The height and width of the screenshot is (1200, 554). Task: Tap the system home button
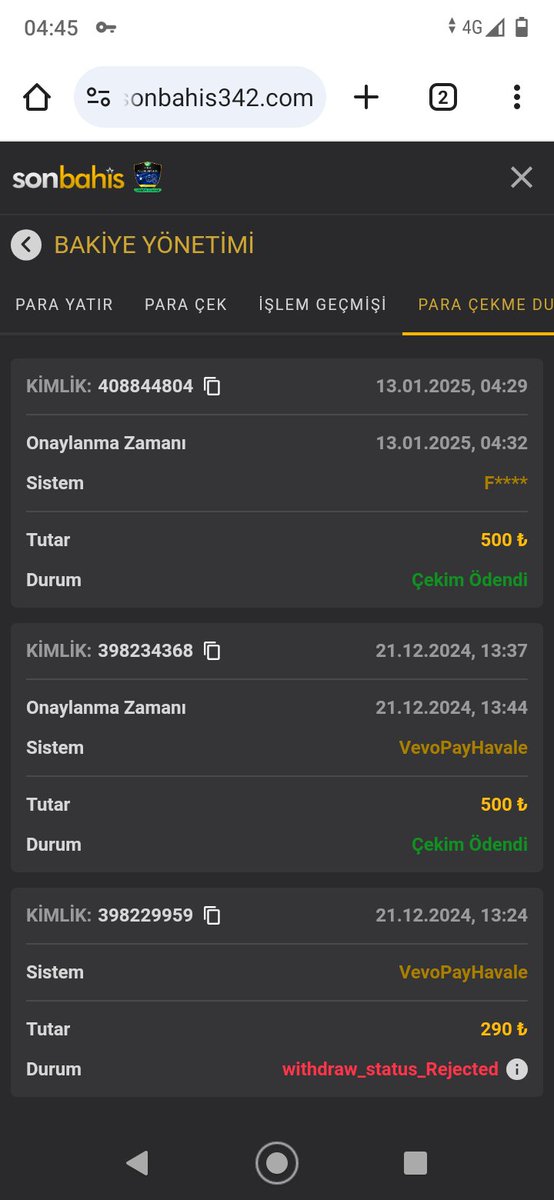point(277,1162)
